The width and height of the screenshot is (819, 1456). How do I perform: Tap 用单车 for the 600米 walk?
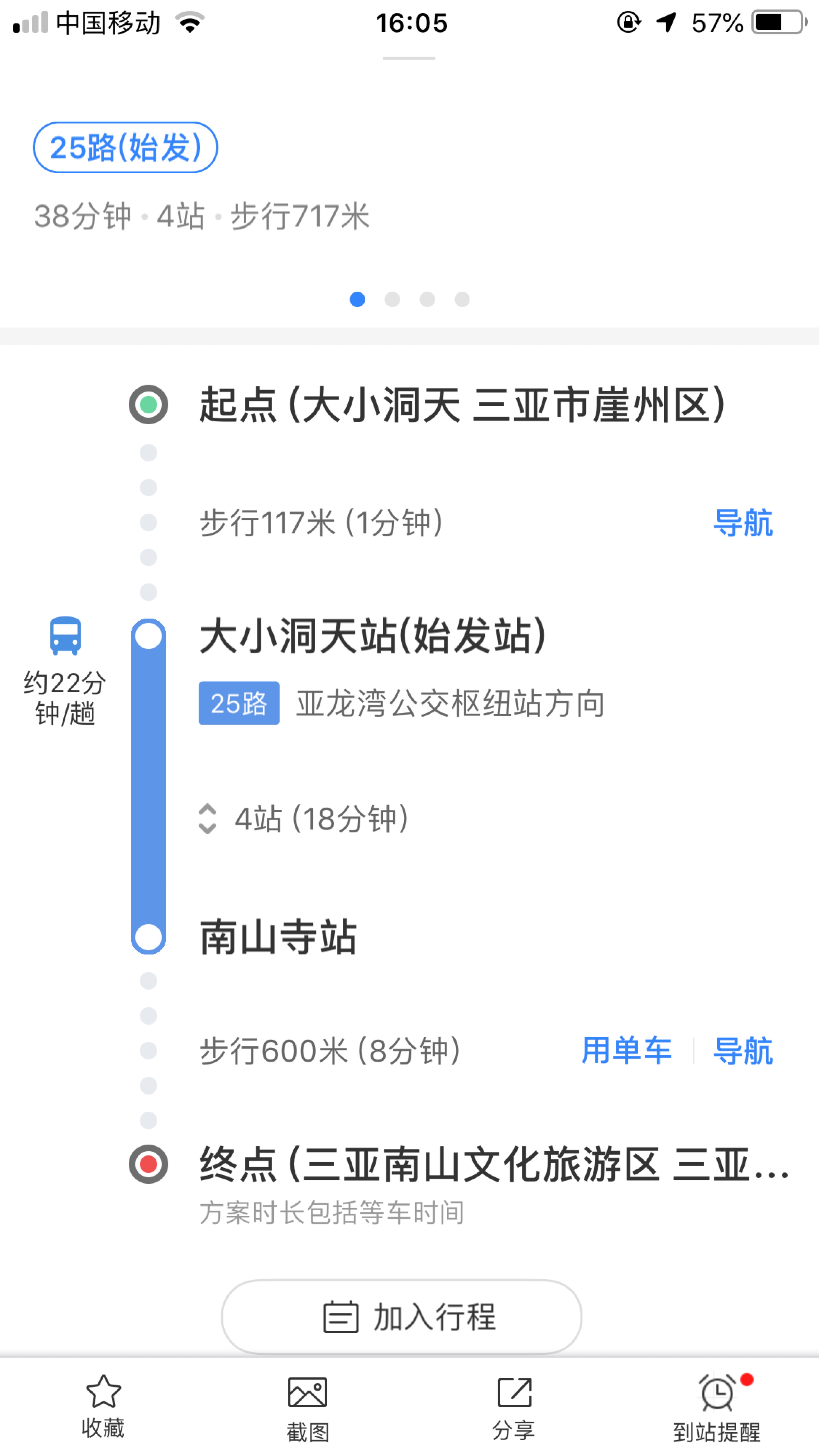tap(626, 1051)
